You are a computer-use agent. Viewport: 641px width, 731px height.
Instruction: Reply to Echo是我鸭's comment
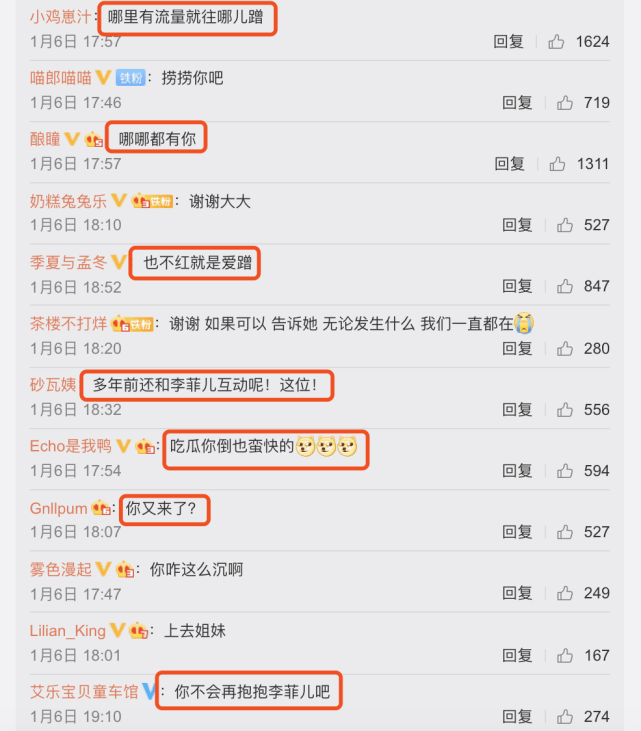516,471
